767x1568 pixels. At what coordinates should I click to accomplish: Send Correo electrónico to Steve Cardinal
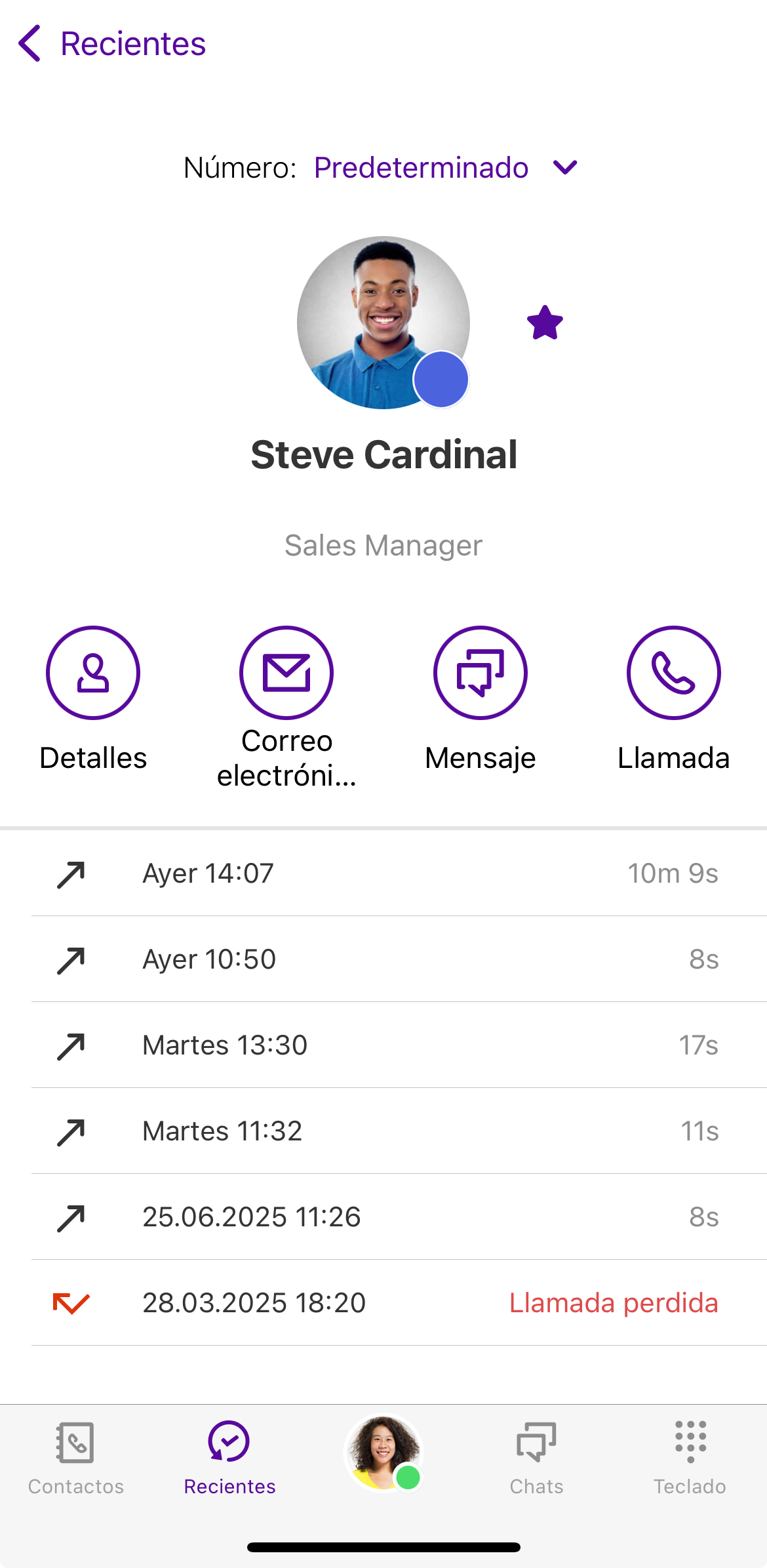click(286, 673)
